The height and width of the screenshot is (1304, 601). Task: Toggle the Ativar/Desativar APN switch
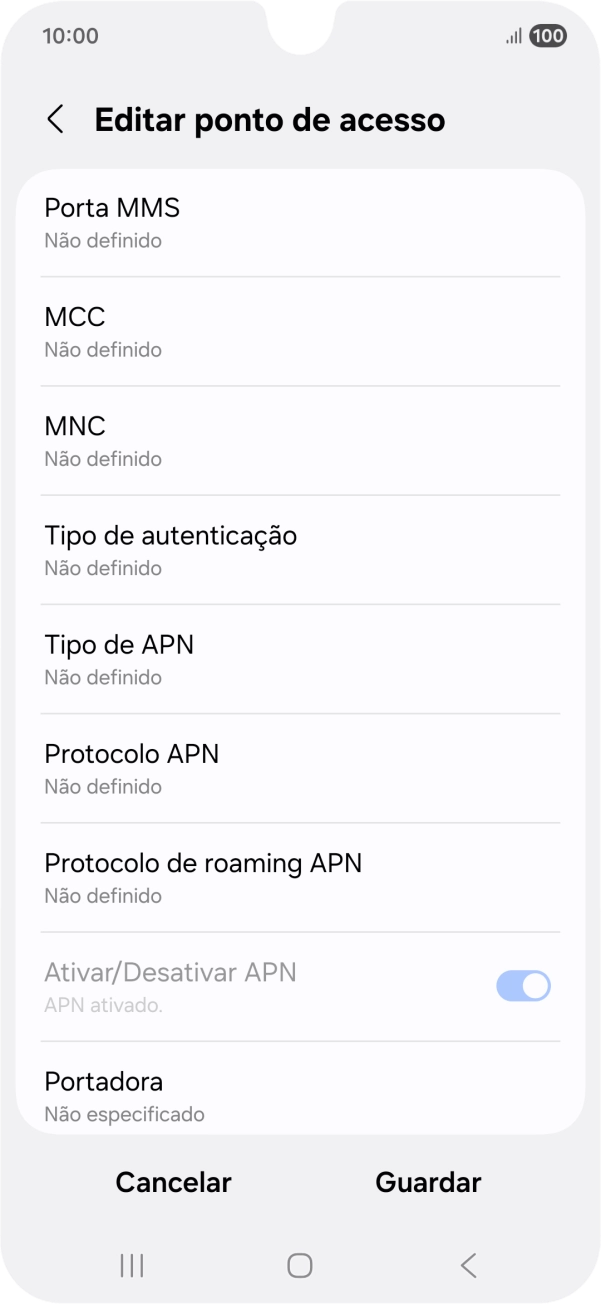[523, 986]
